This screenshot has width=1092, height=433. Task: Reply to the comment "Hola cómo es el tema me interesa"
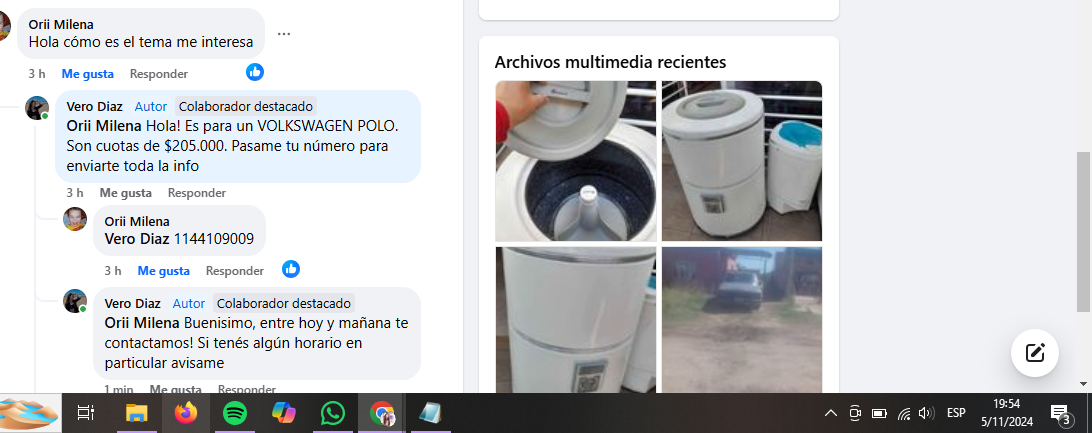(x=159, y=74)
